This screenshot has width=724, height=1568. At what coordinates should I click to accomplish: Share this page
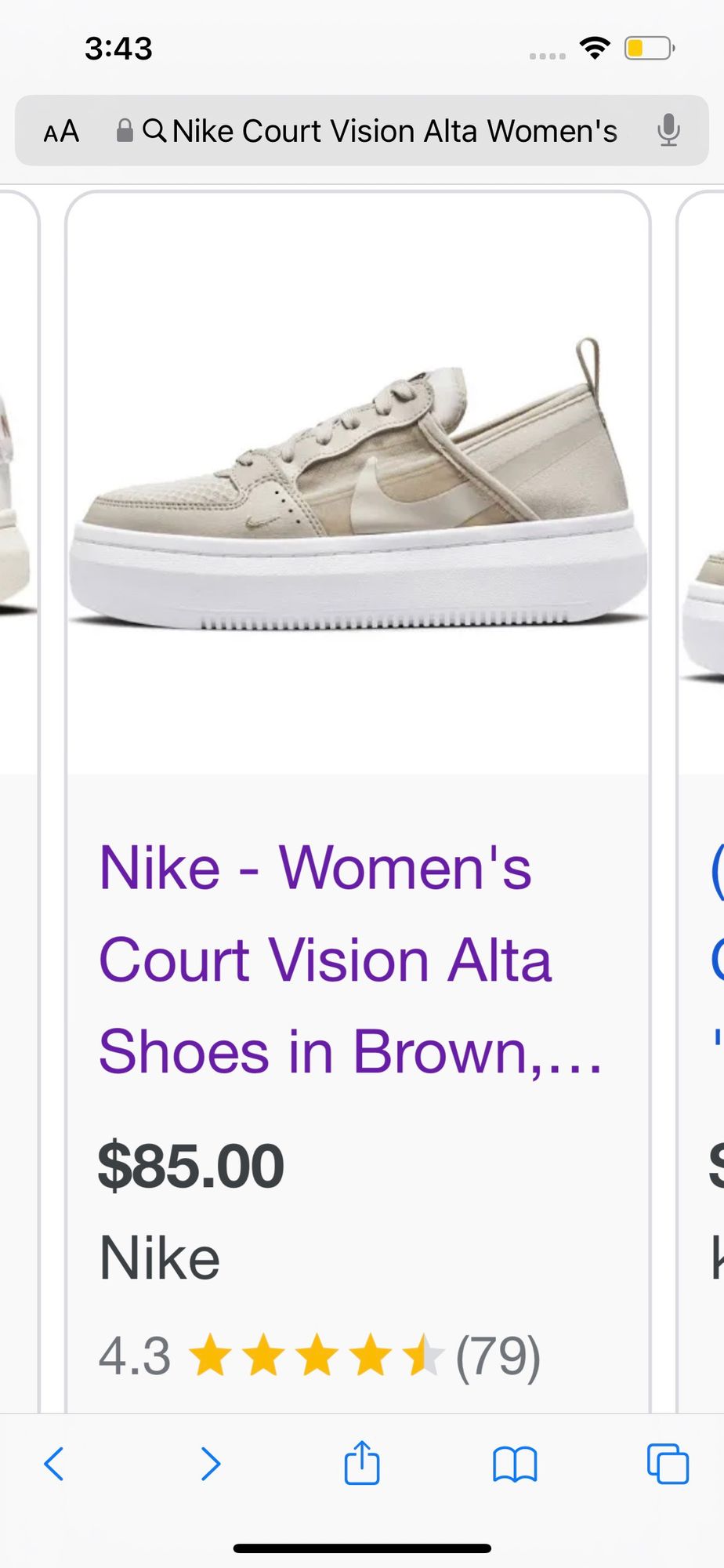361,1463
